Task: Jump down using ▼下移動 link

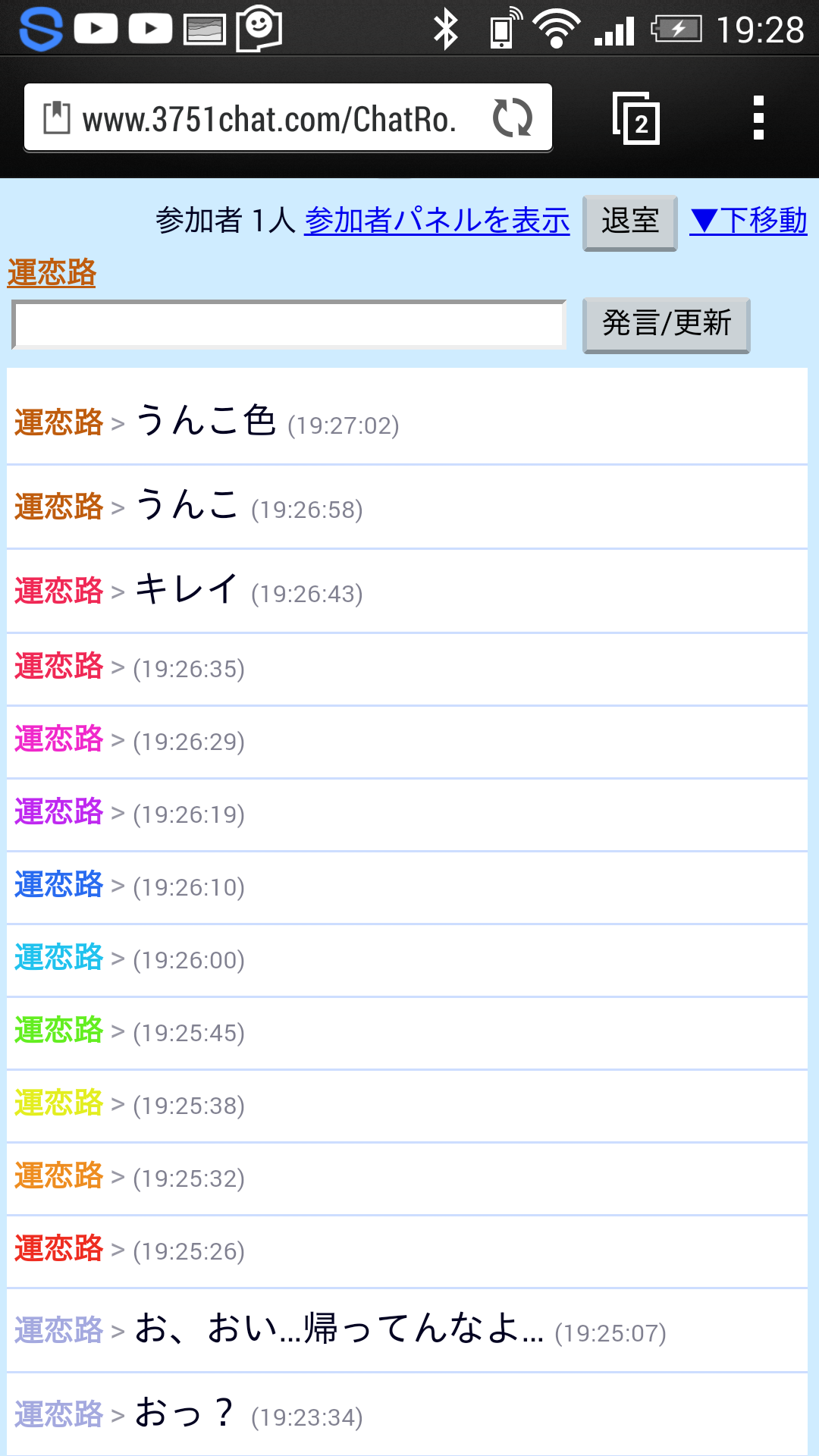Action: tap(748, 221)
